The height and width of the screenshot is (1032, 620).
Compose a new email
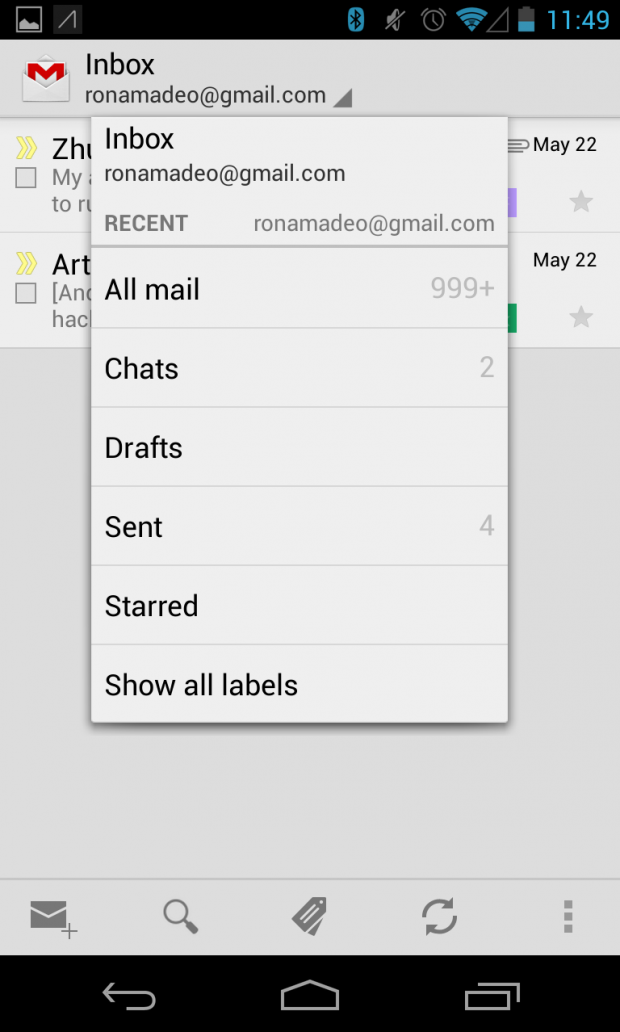(x=52, y=916)
